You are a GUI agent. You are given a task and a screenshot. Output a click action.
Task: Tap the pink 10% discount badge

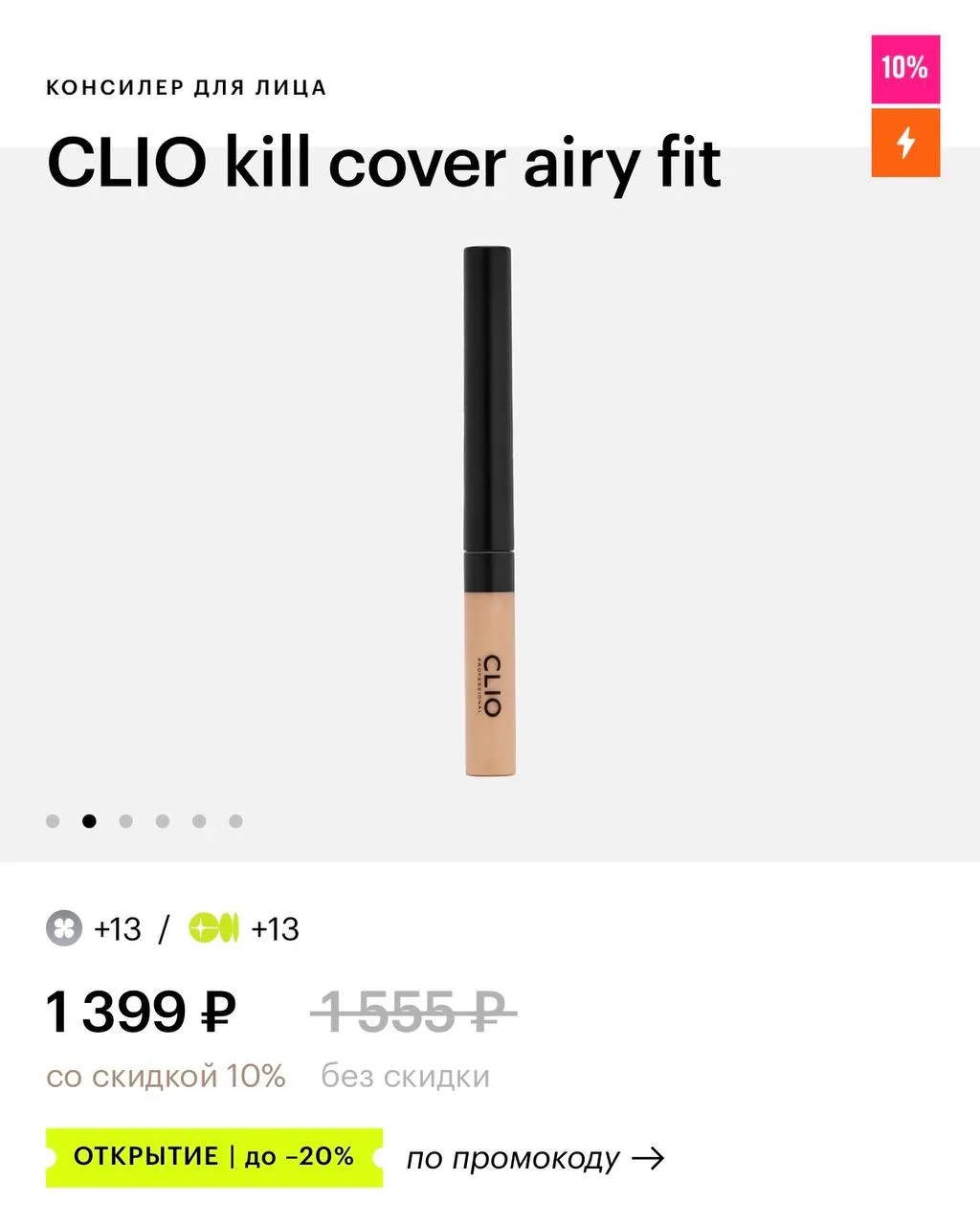[x=904, y=68]
